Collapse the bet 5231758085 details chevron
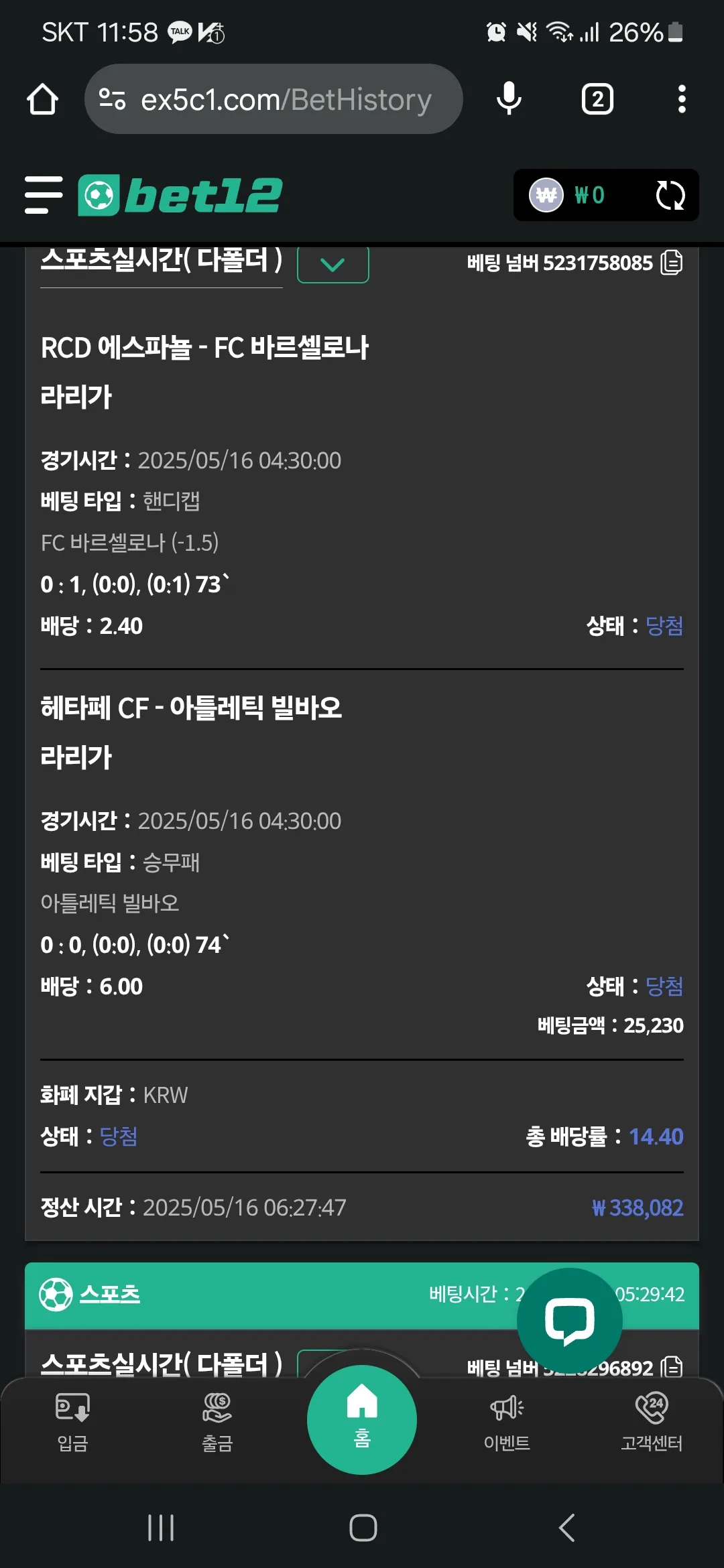The height and width of the screenshot is (1568, 724). pyautogui.click(x=333, y=264)
